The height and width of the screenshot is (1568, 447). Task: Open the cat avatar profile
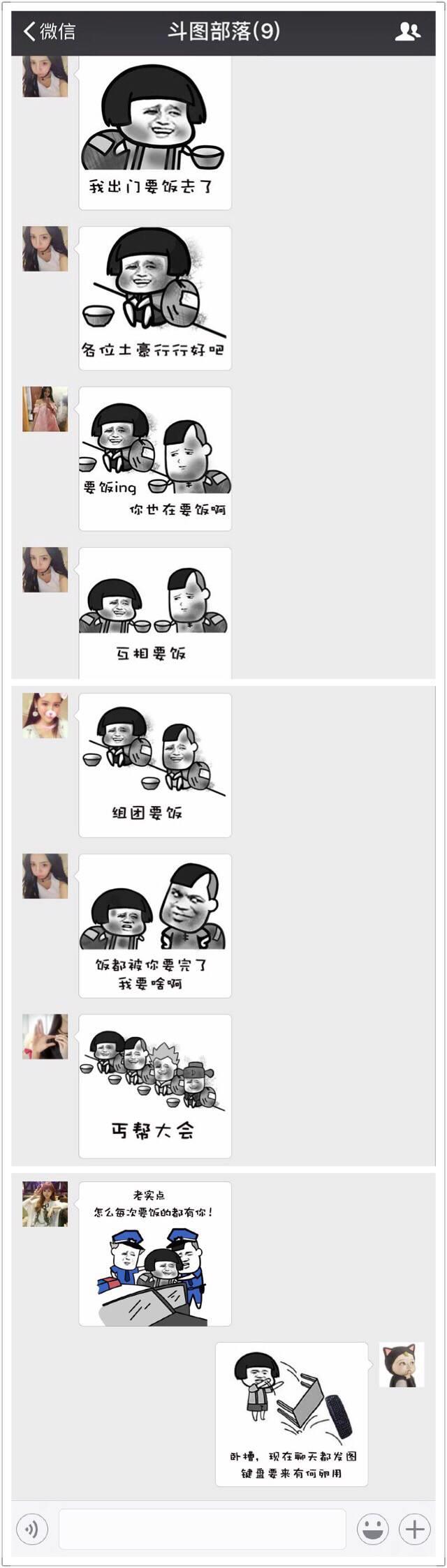click(x=402, y=1364)
